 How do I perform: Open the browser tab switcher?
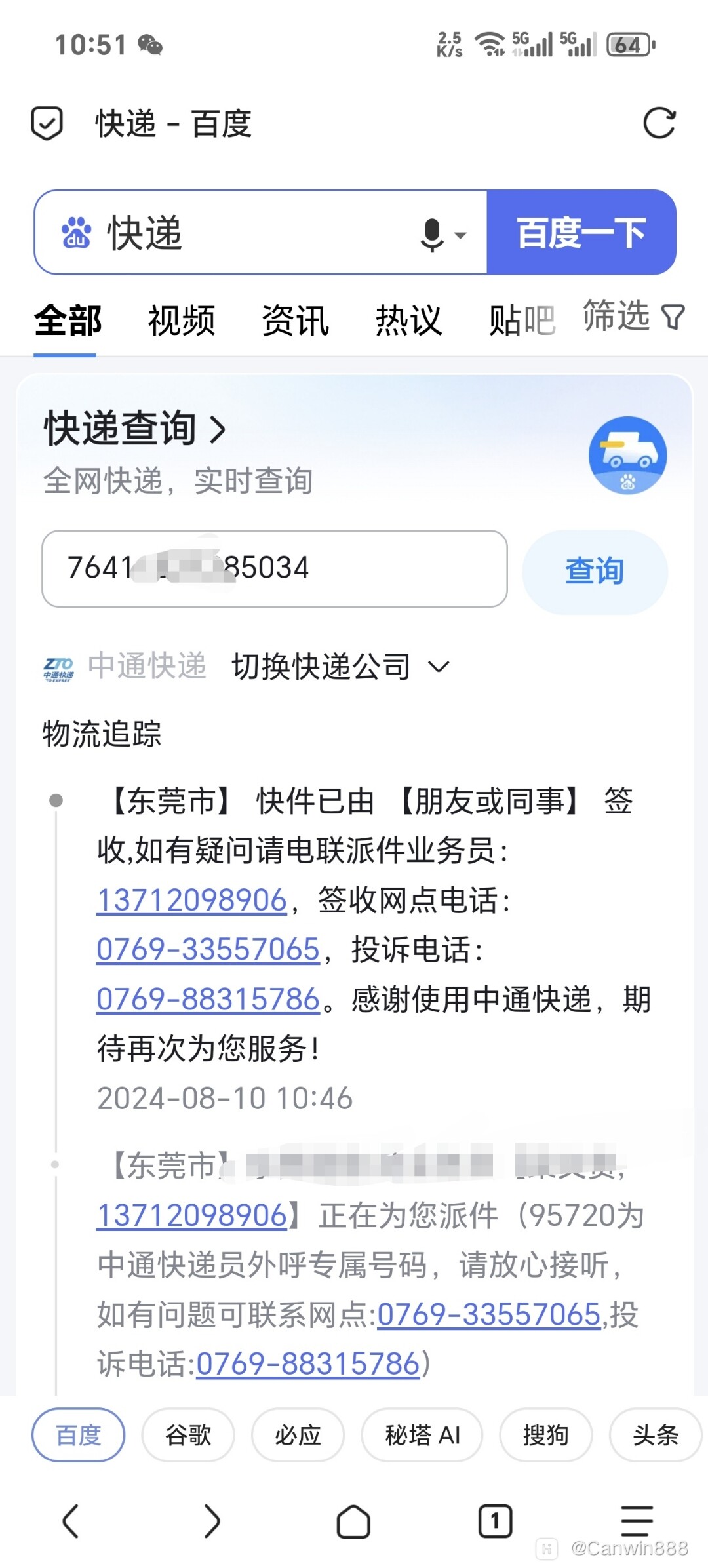point(495,1521)
